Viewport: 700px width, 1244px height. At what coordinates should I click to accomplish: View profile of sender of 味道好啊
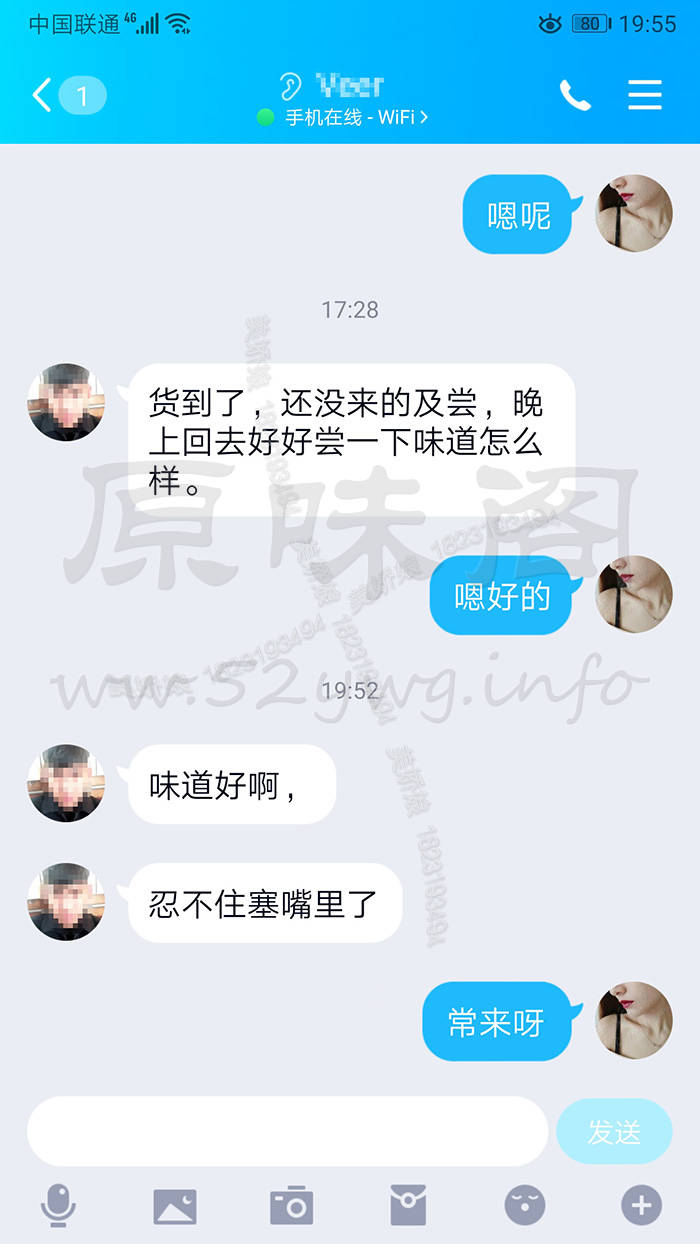pos(66,783)
